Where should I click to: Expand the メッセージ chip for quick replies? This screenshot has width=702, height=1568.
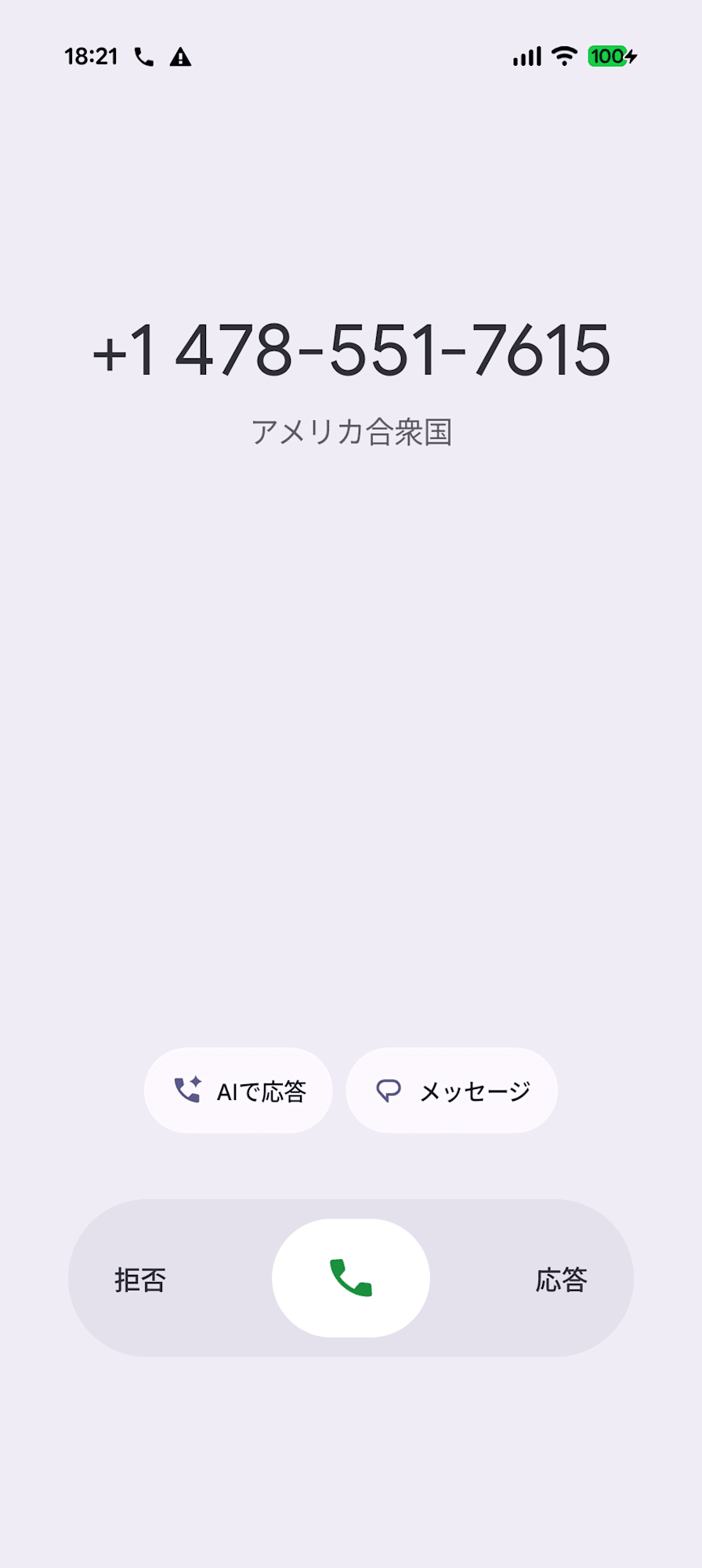[453, 1089]
